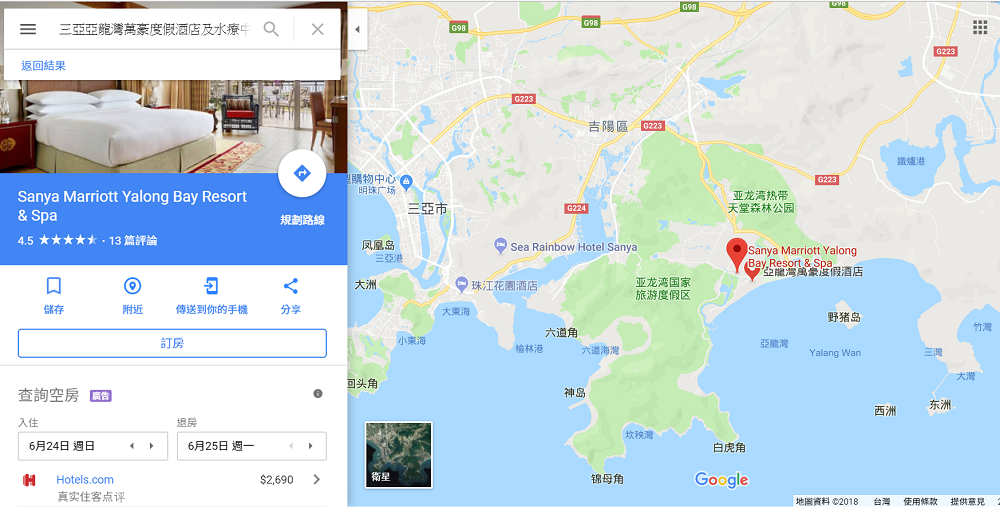Collapse the side panel arrow
This screenshot has height=507, width=1000.
pyautogui.click(x=357, y=29)
